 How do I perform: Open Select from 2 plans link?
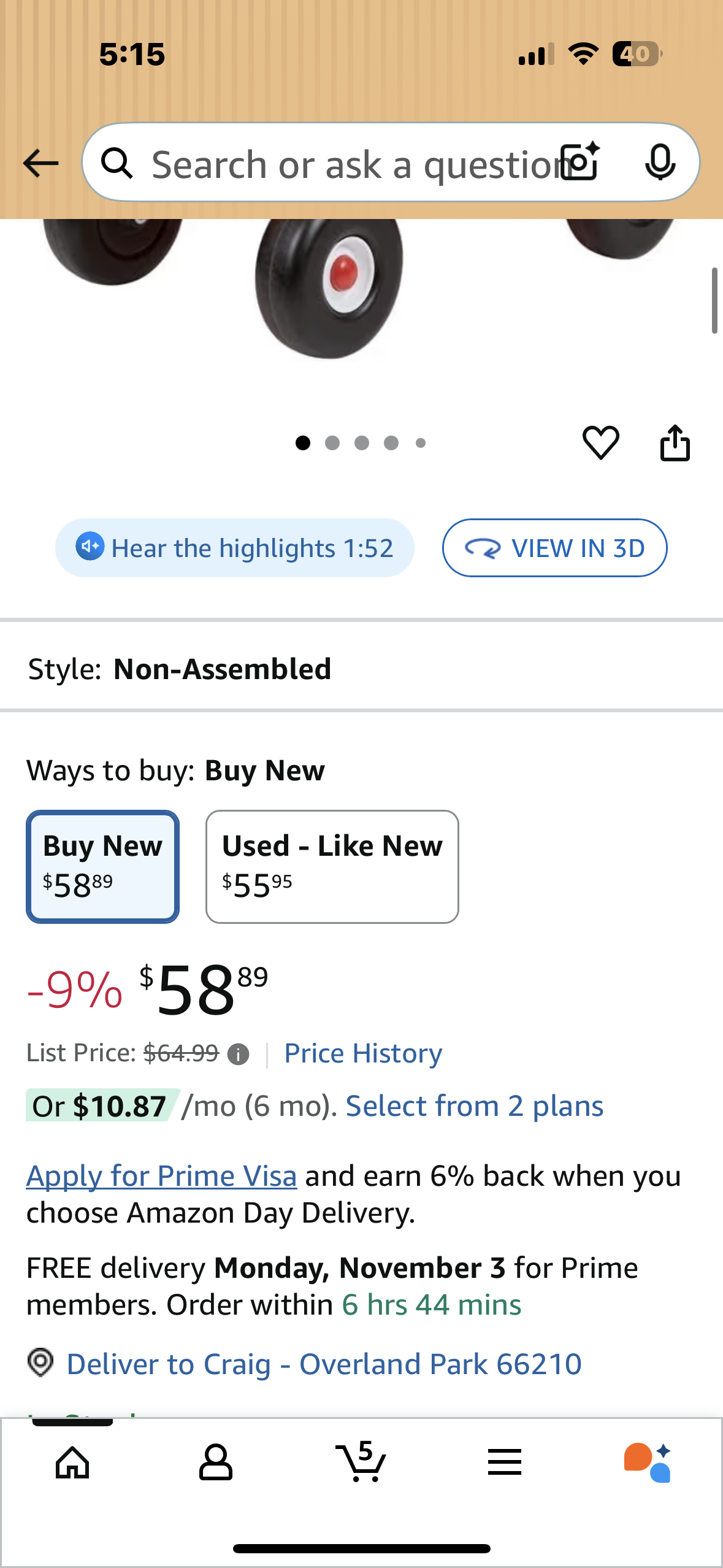(475, 1106)
